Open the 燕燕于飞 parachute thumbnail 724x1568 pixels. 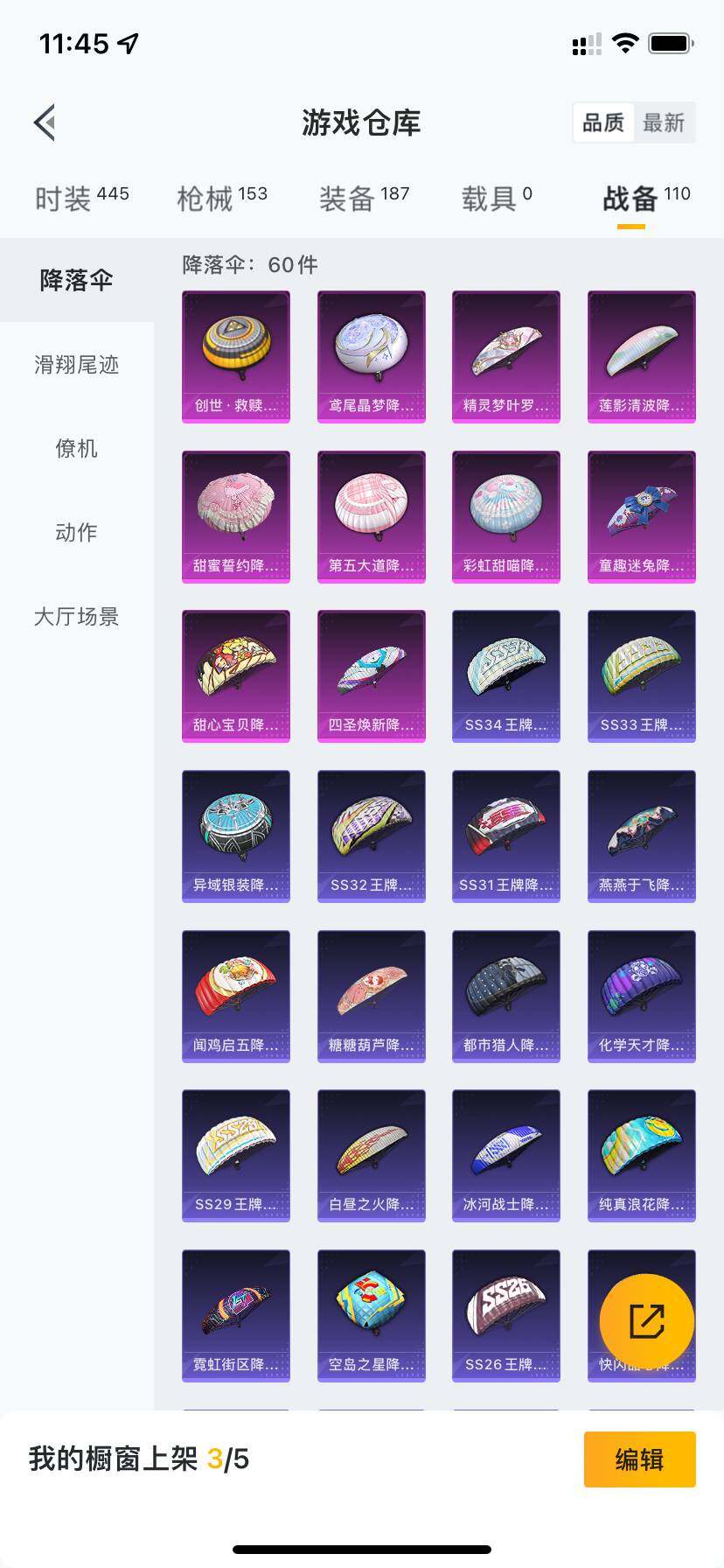coord(641,836)
